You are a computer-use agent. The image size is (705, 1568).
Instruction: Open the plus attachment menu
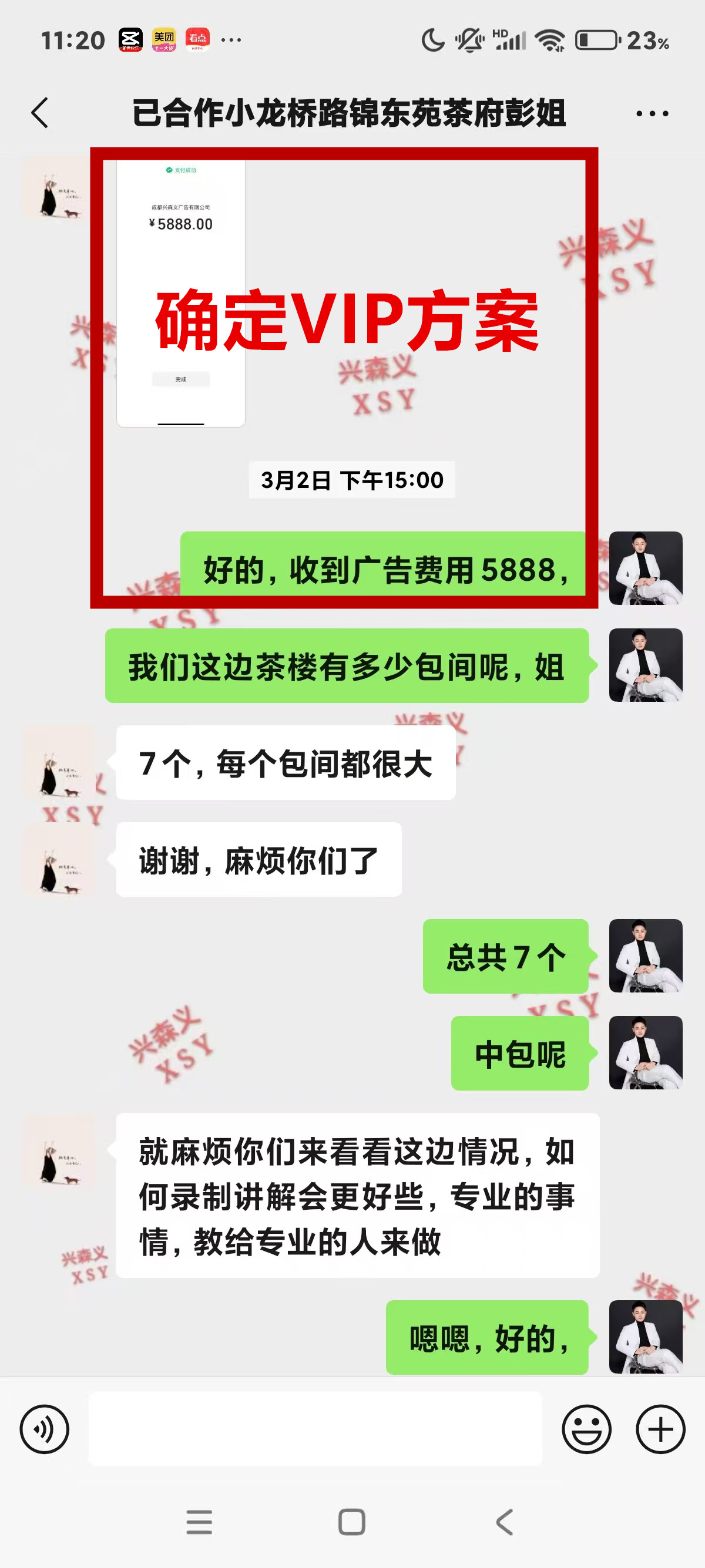(x=660, y=1429)
